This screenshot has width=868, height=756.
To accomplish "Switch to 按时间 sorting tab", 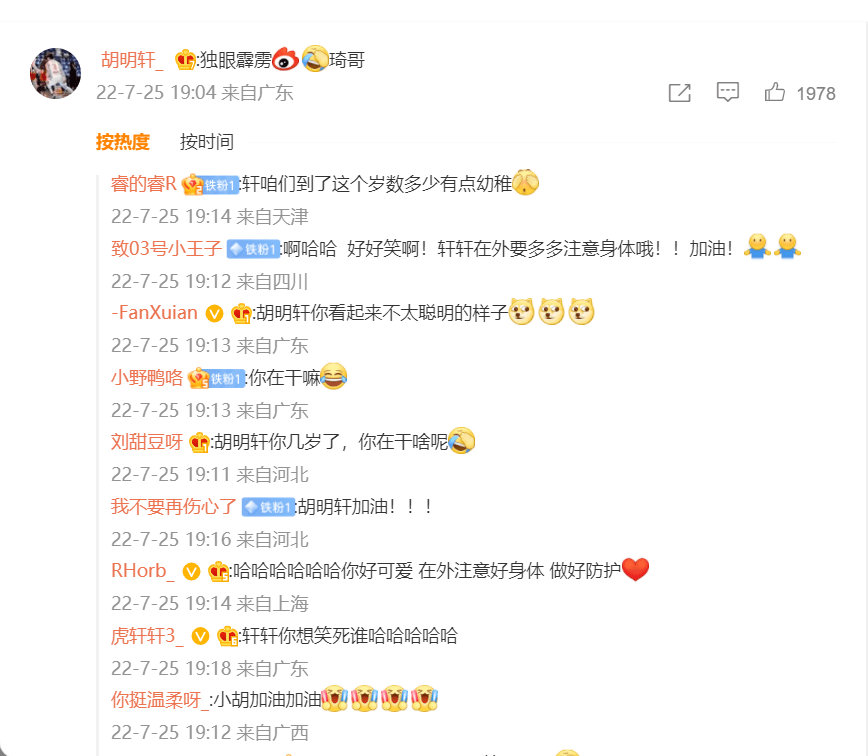I will (206, 142).
